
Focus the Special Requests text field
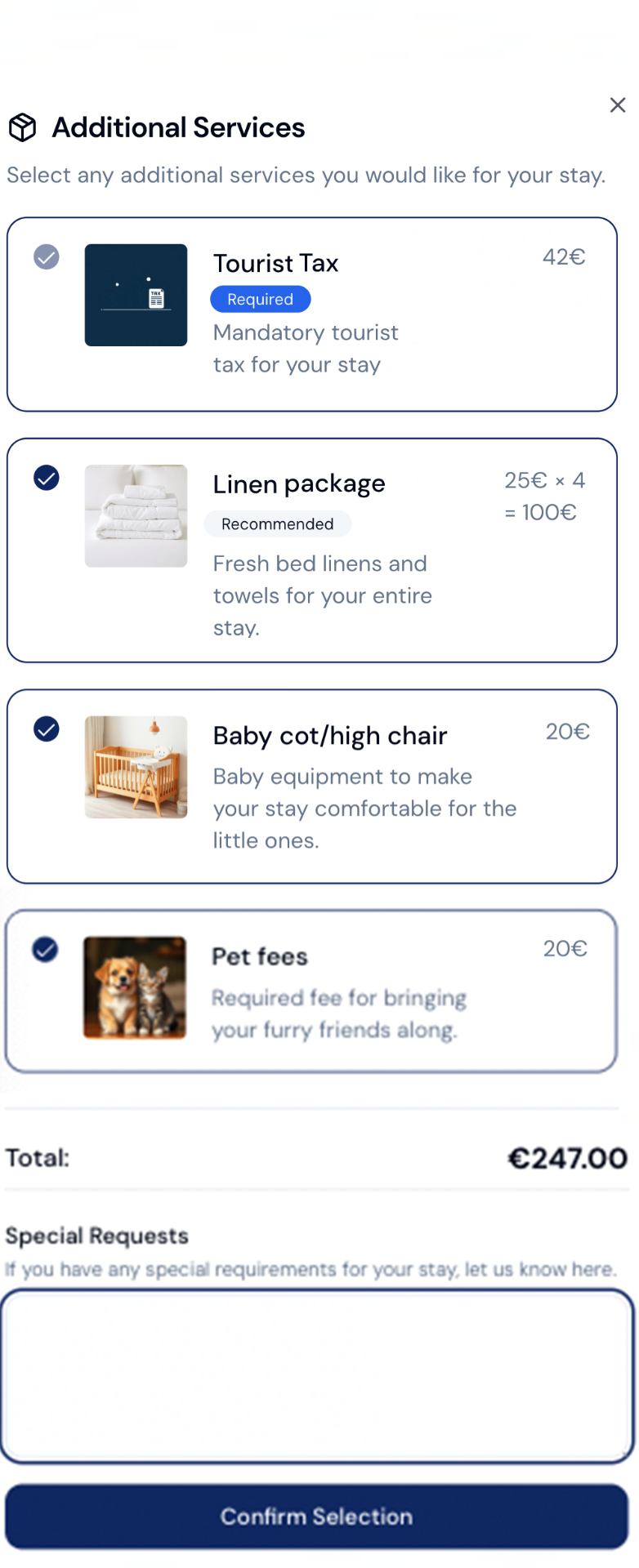click(317, 1376)
